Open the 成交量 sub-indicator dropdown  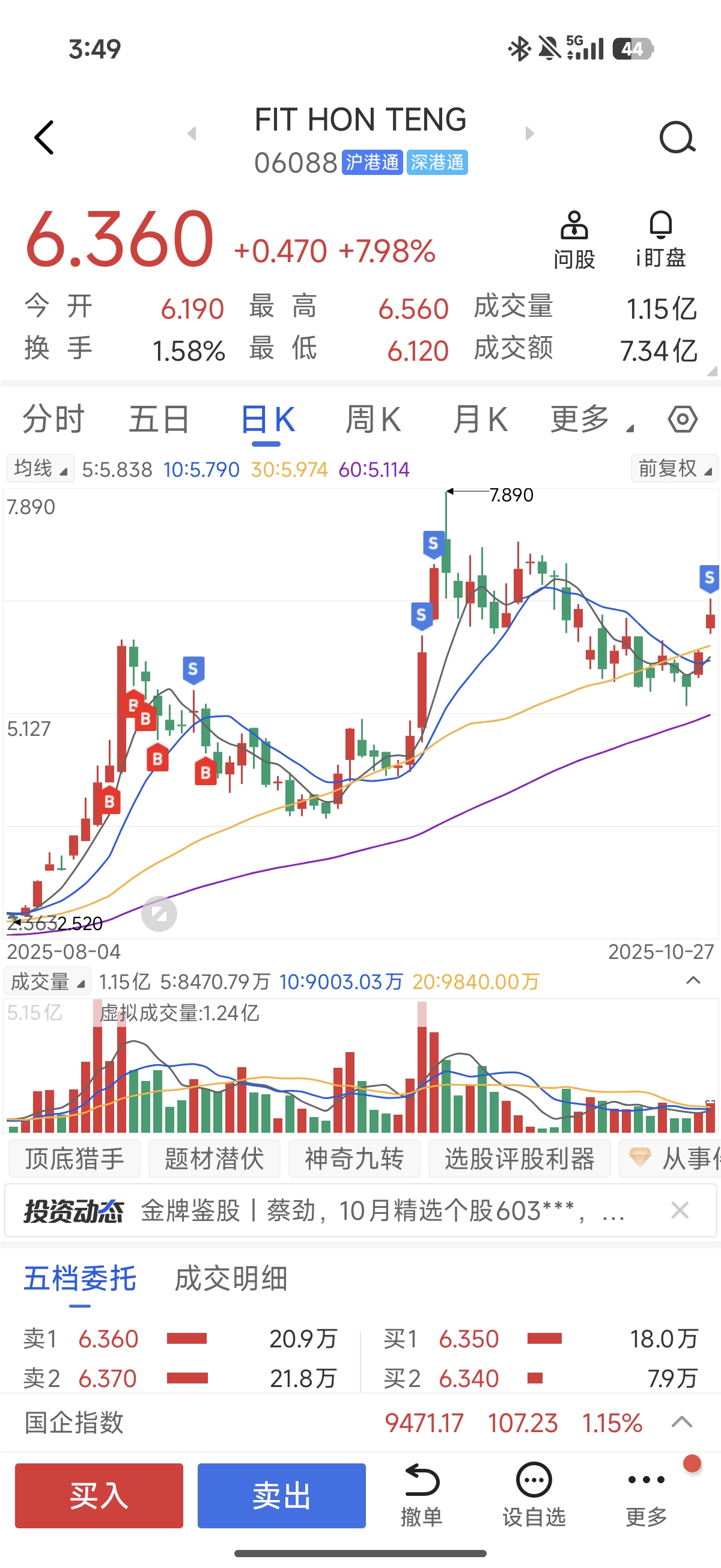[x=47, y=981]
